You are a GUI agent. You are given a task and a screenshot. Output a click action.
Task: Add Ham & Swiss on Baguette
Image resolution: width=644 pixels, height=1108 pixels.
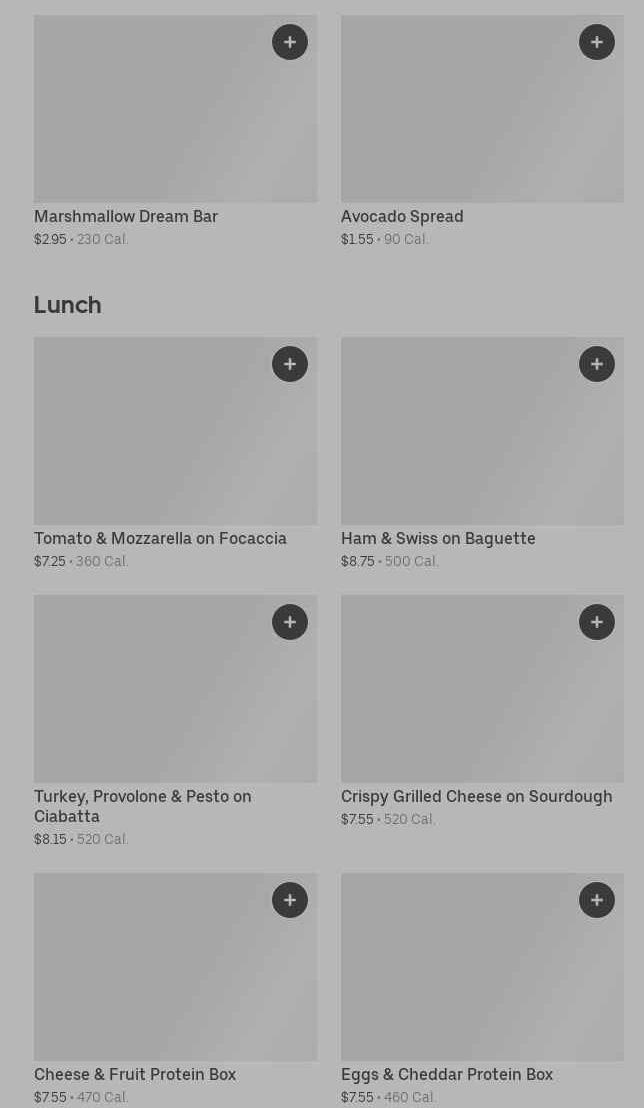point(597,364)
